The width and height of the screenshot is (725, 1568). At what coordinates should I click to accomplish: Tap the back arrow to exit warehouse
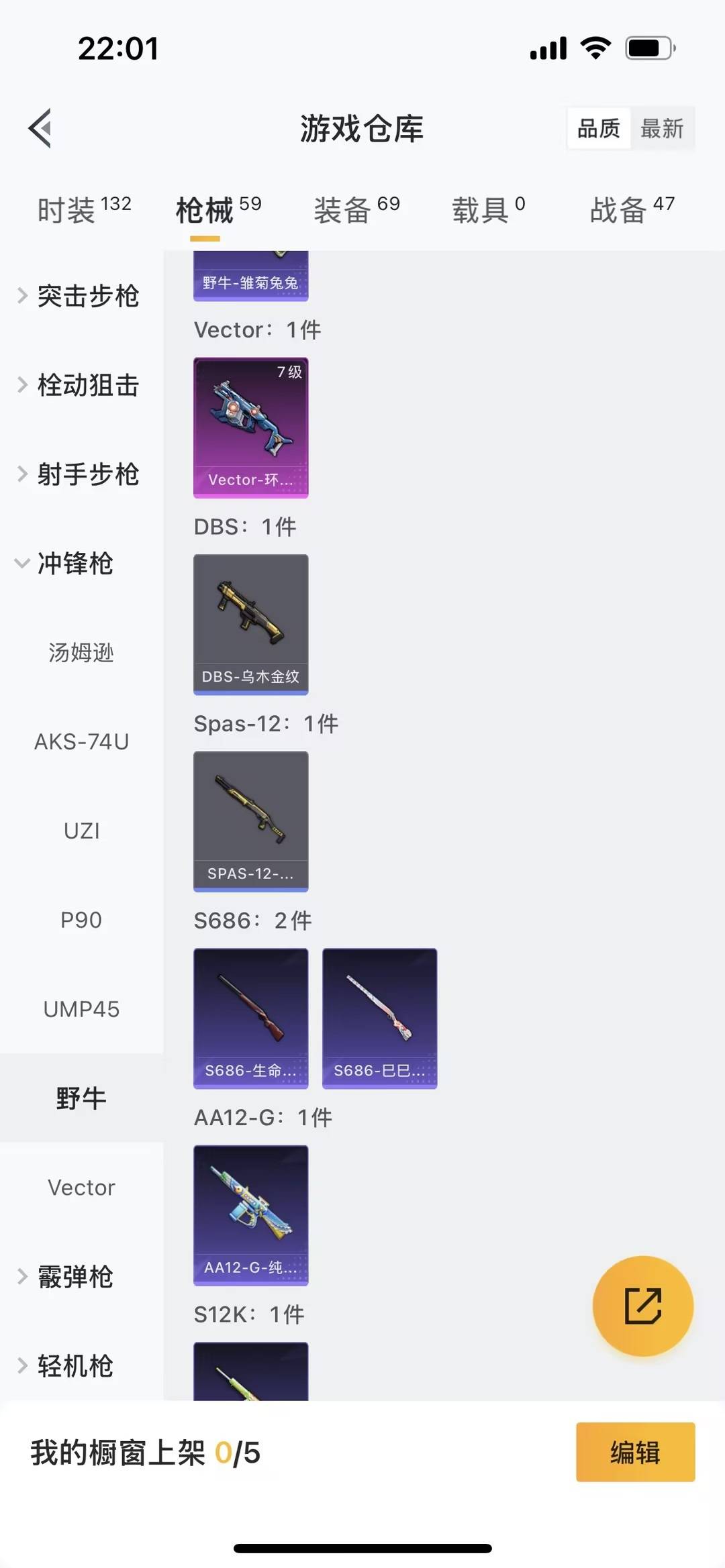tap(40, 127)
